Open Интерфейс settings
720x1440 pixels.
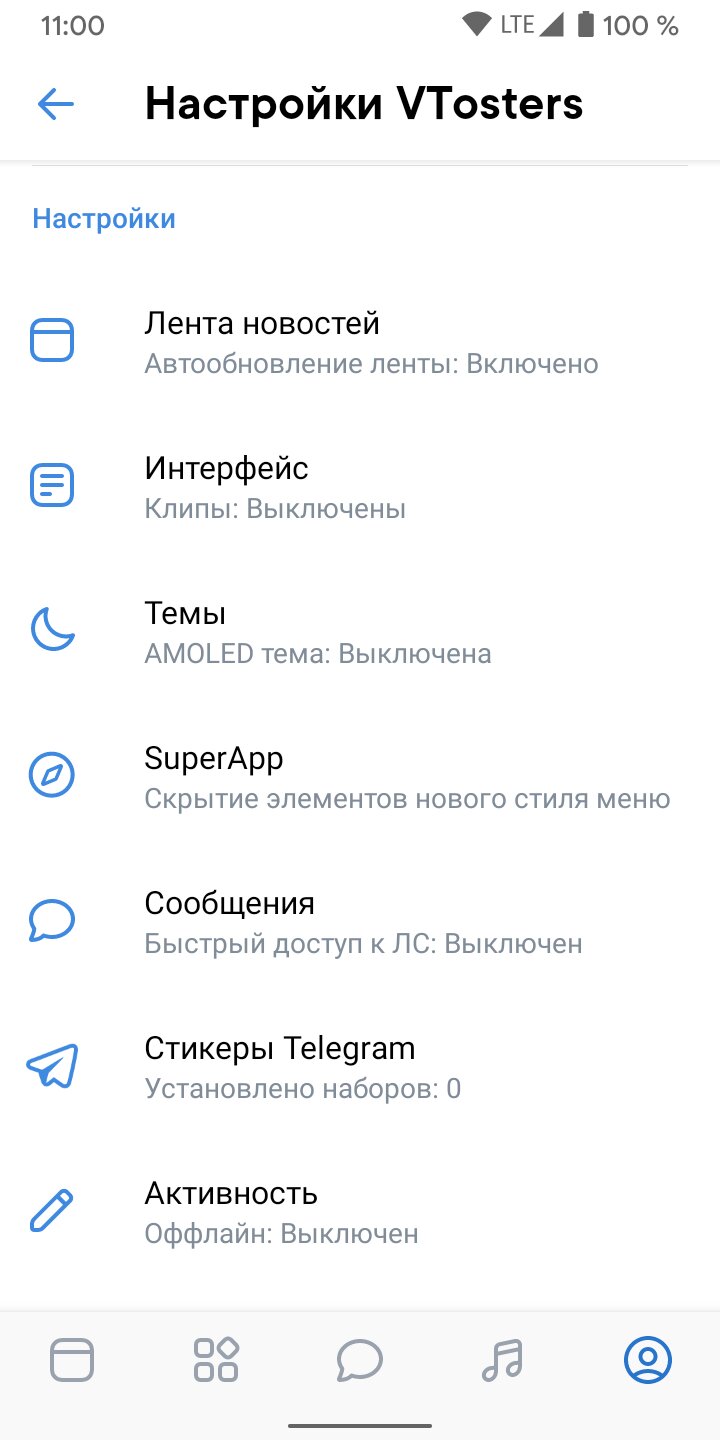click(x=360, y=487)
